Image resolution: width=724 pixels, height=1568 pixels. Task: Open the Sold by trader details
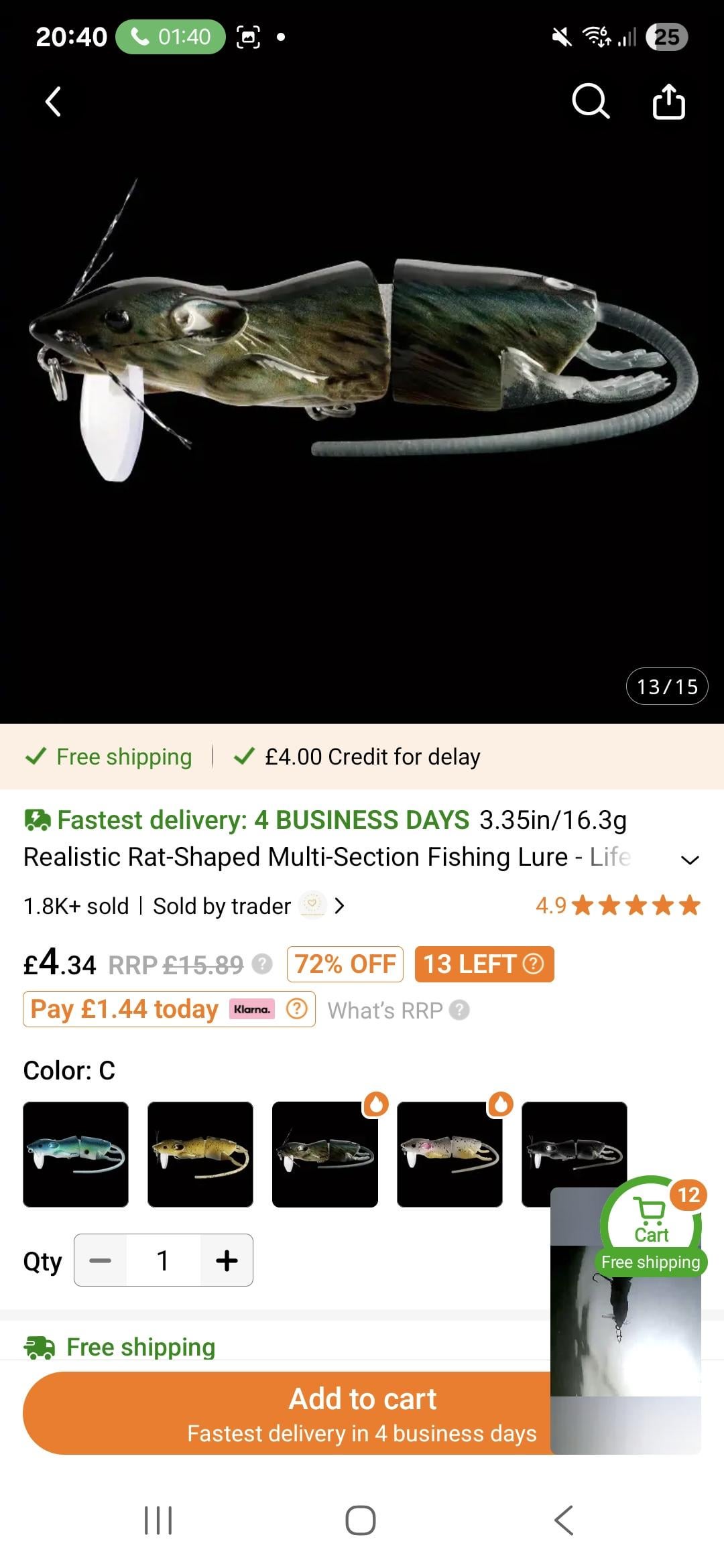[248, 906]
